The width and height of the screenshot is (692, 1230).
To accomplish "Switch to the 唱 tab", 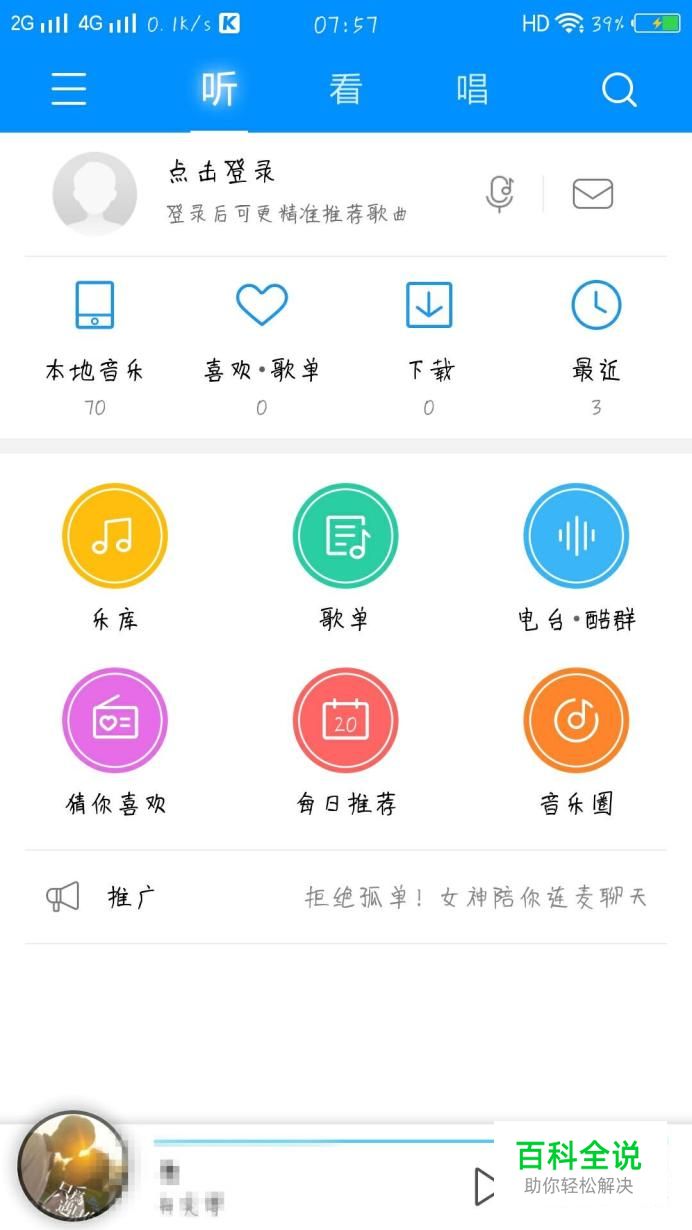I will tap(472, 90).
